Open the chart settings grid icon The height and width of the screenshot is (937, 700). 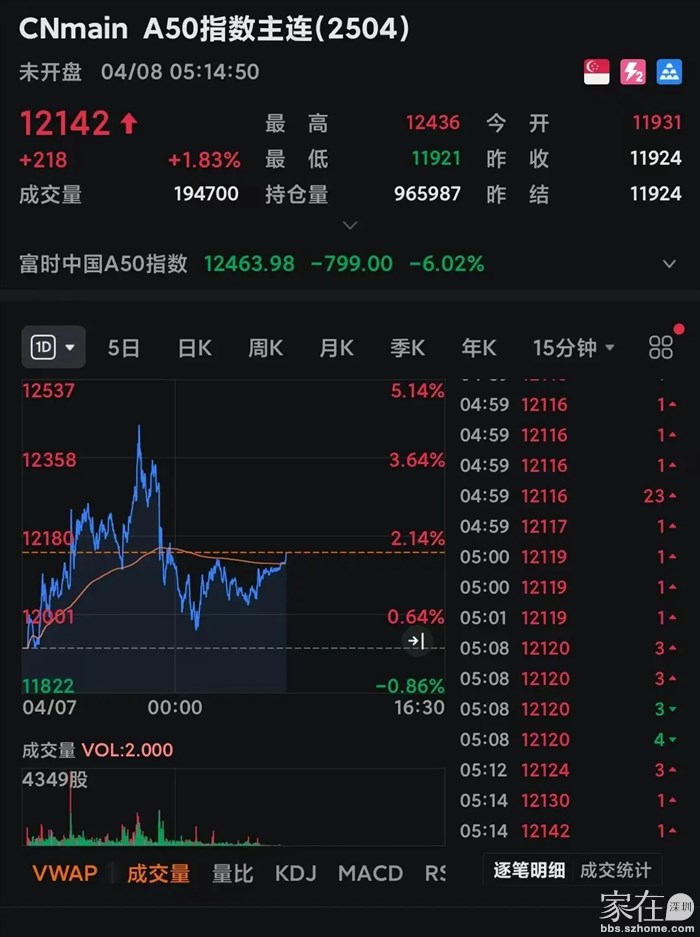click(661, 347)
